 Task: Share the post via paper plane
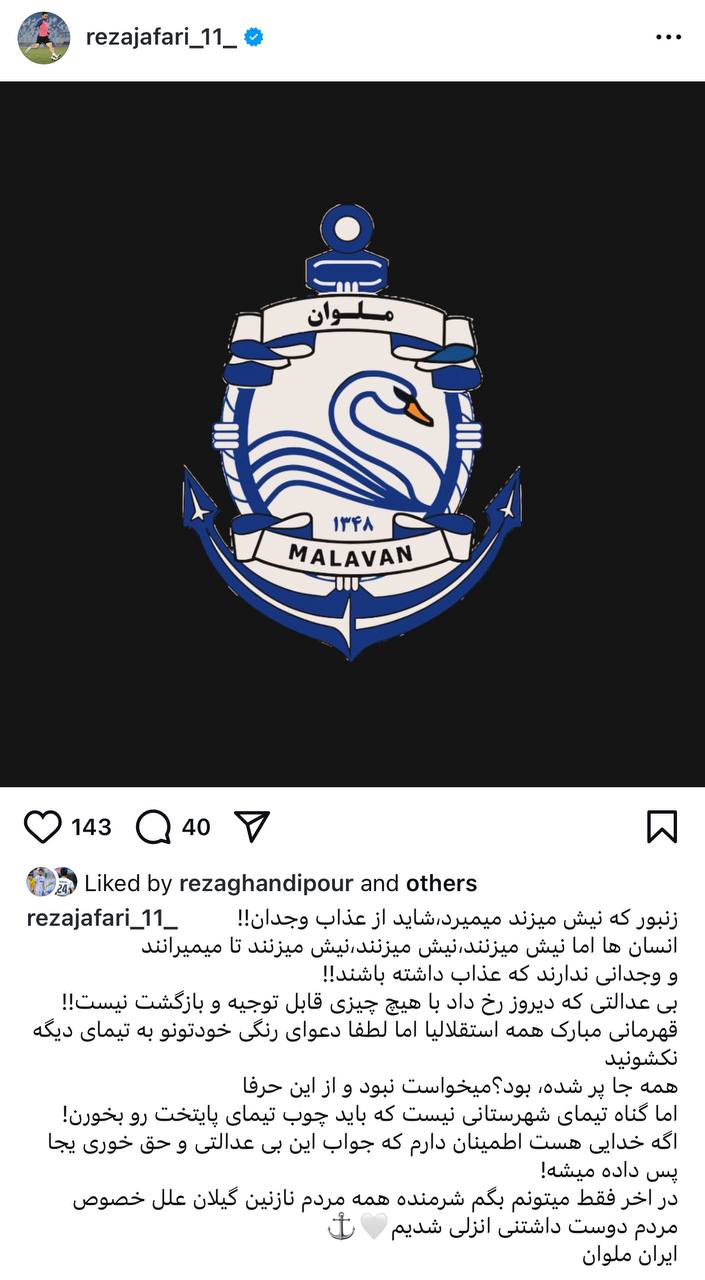(252, 826)
